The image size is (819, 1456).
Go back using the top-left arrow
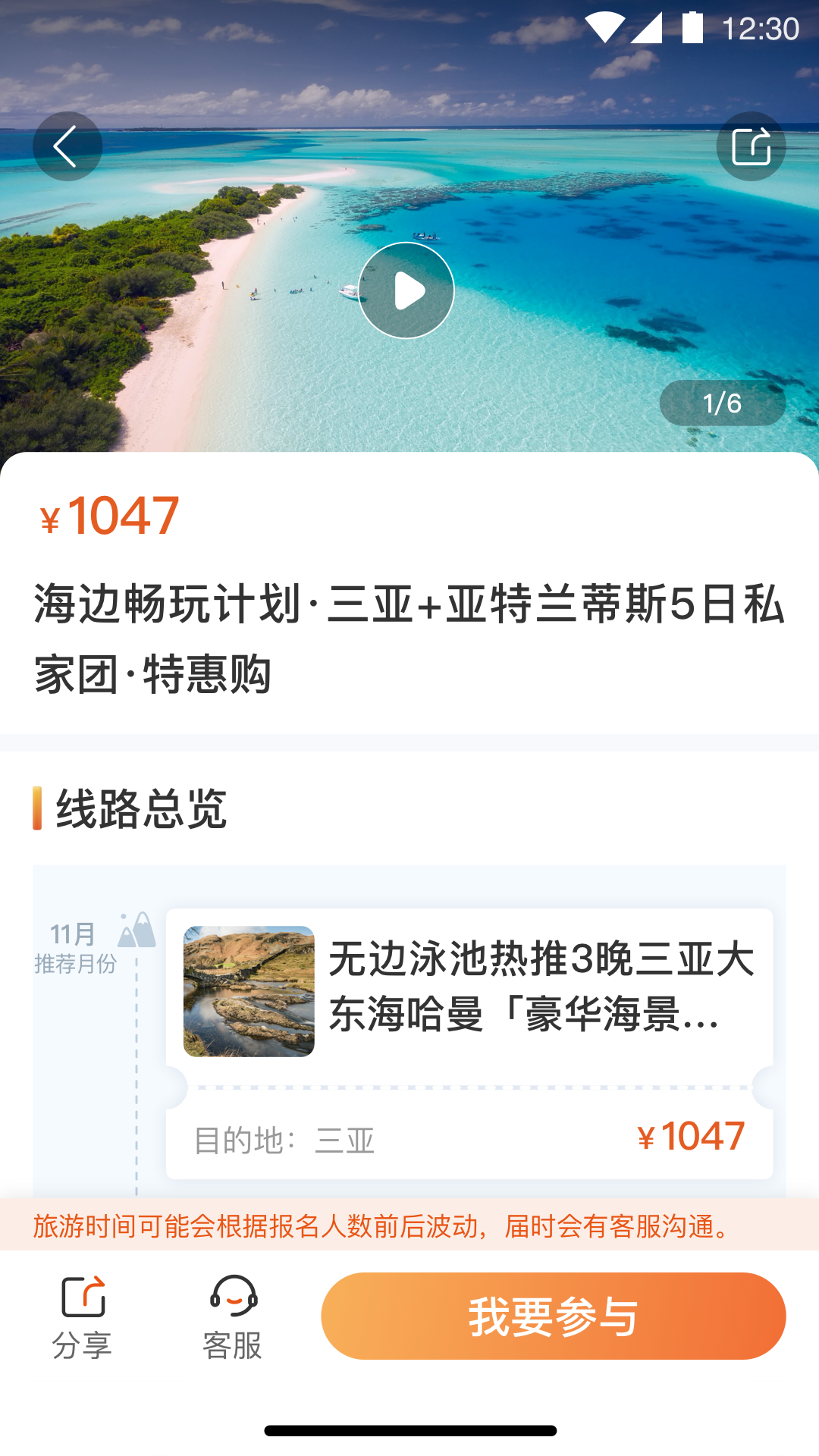click(67, 146)
